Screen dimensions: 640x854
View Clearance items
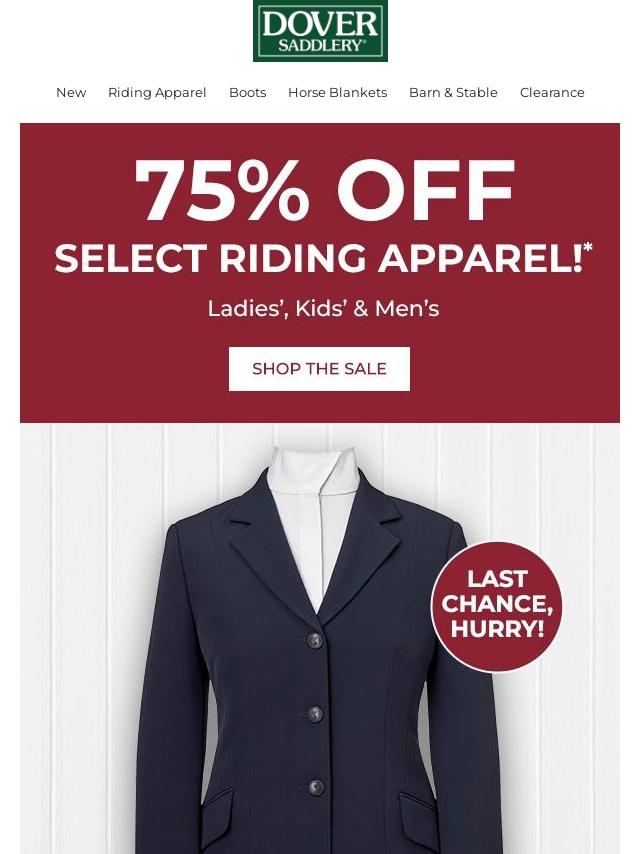click(552, 92)
